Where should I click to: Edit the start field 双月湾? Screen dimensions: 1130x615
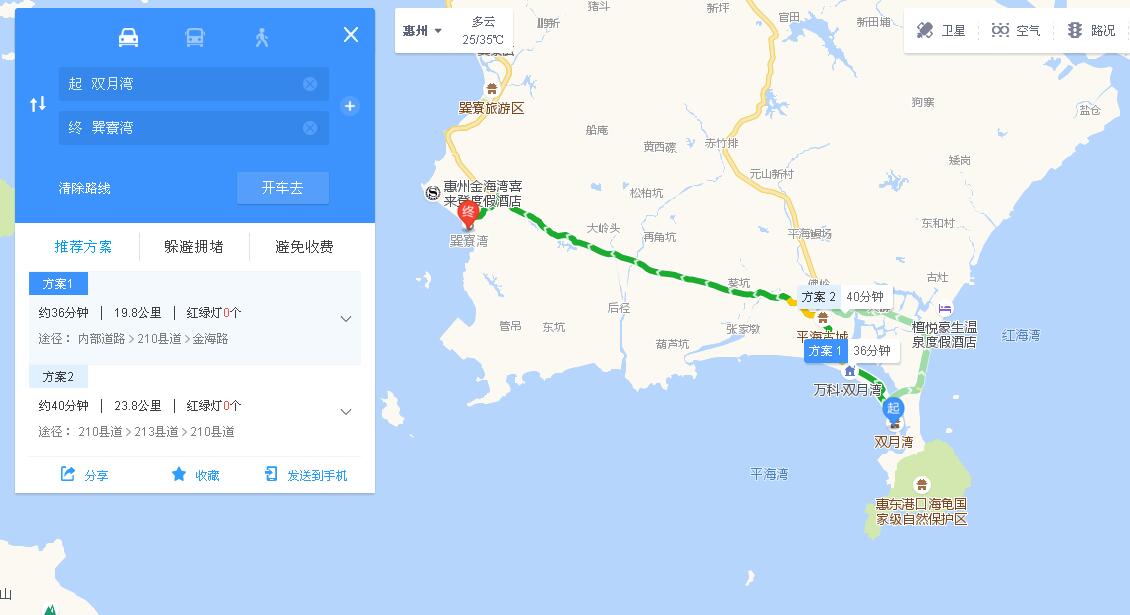tap(180, 84)
